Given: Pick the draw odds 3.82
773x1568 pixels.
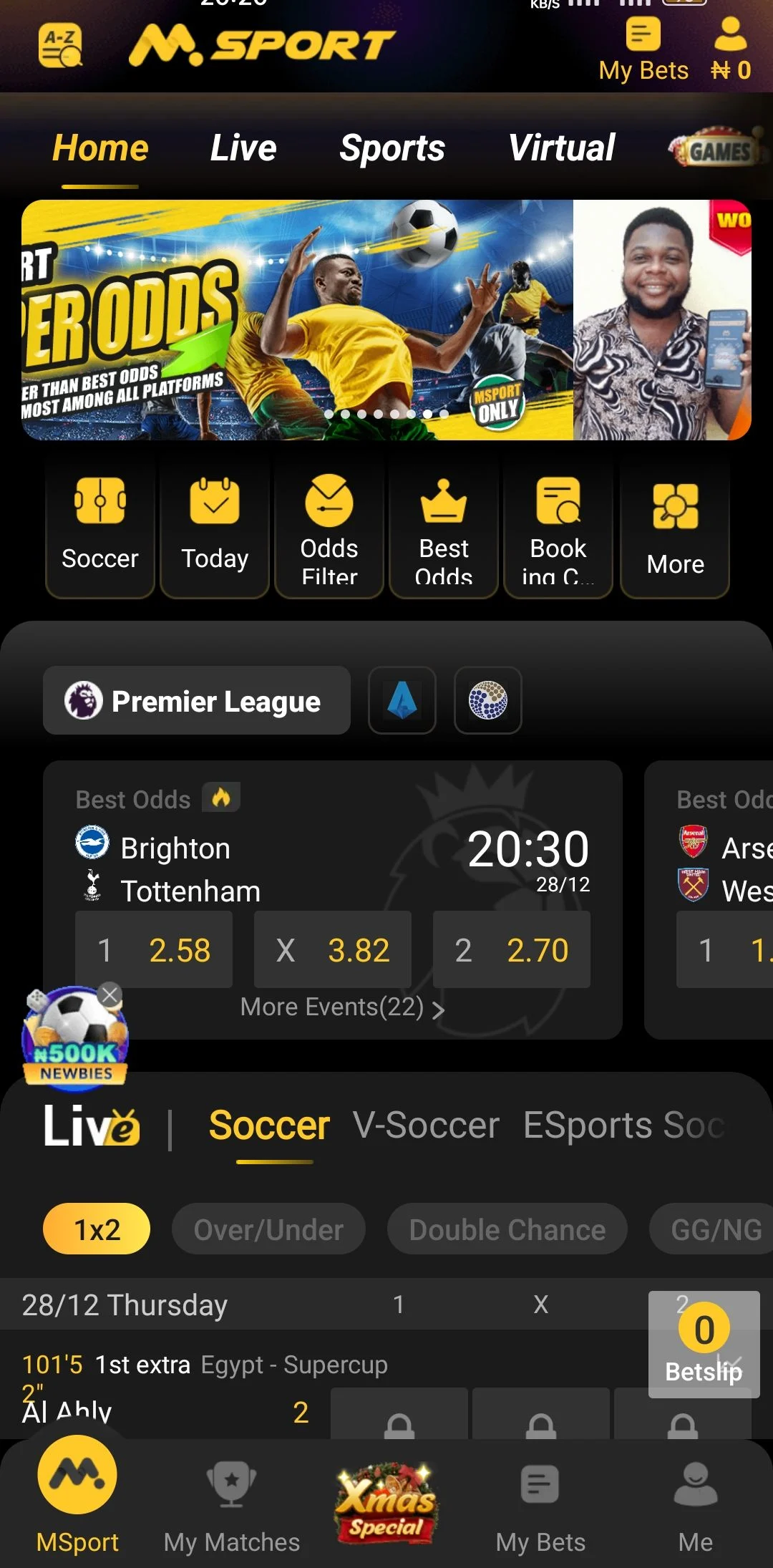Looking at the screenshot, I should point(333,950).
